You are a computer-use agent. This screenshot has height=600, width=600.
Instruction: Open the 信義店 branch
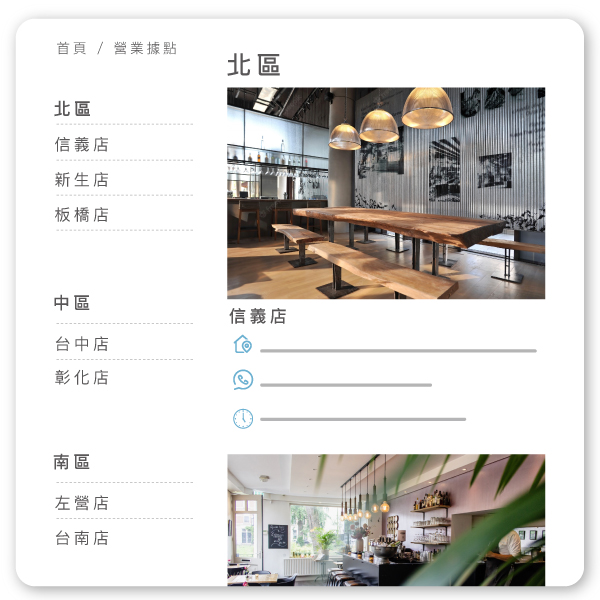pos(82,145)
